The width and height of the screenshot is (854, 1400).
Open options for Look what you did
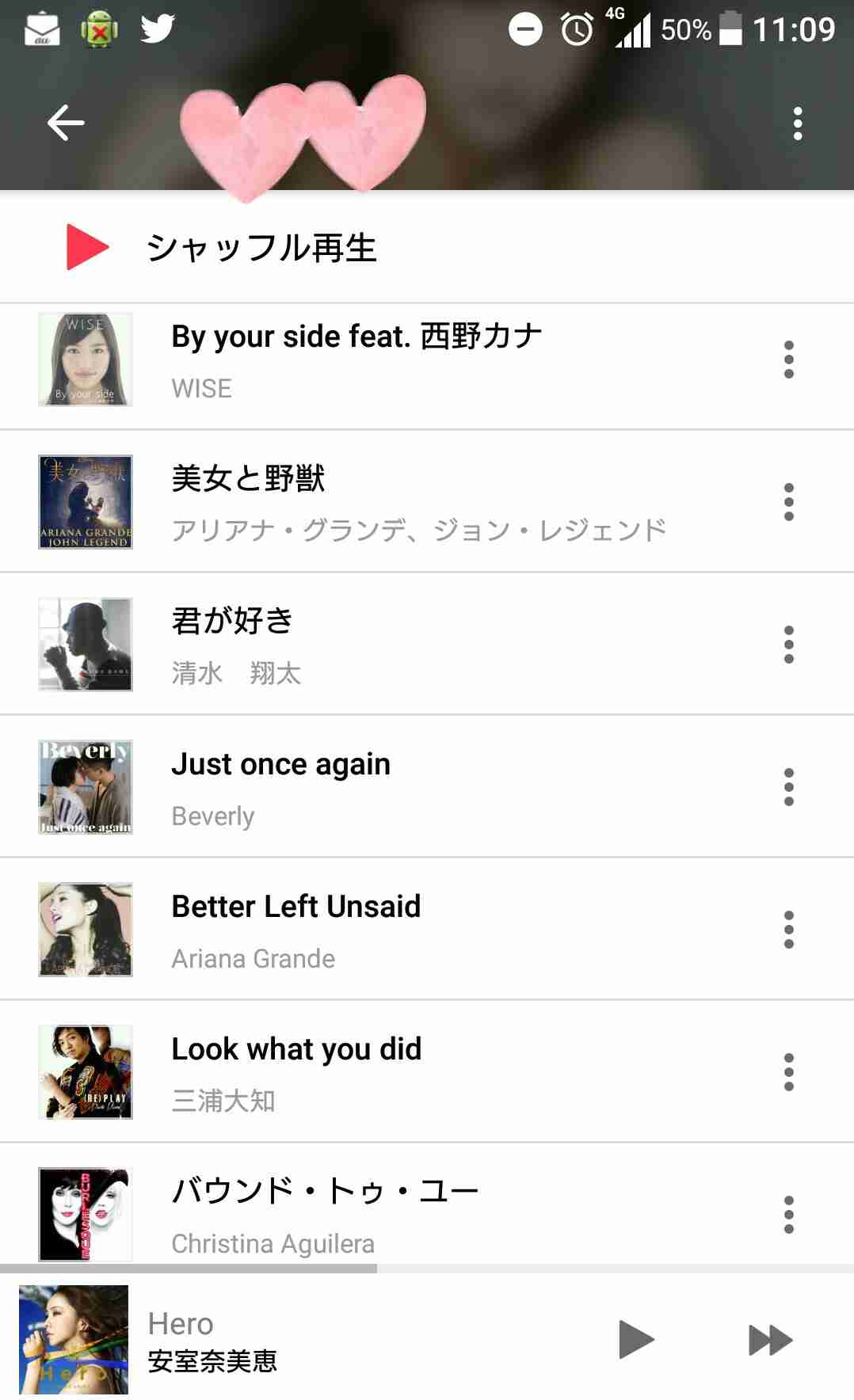[x=788, y=1072]
